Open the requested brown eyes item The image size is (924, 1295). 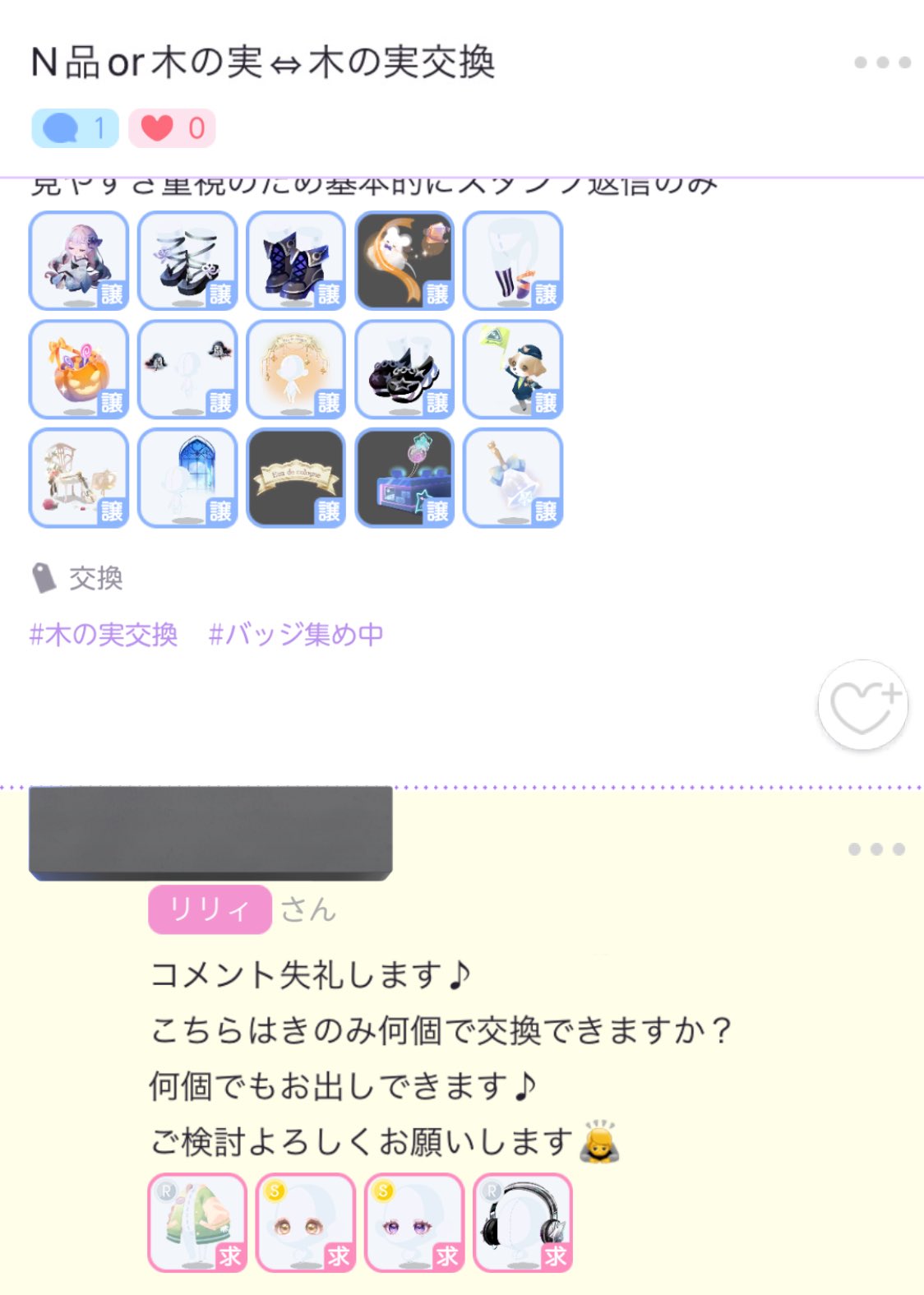pos(306,1223)
